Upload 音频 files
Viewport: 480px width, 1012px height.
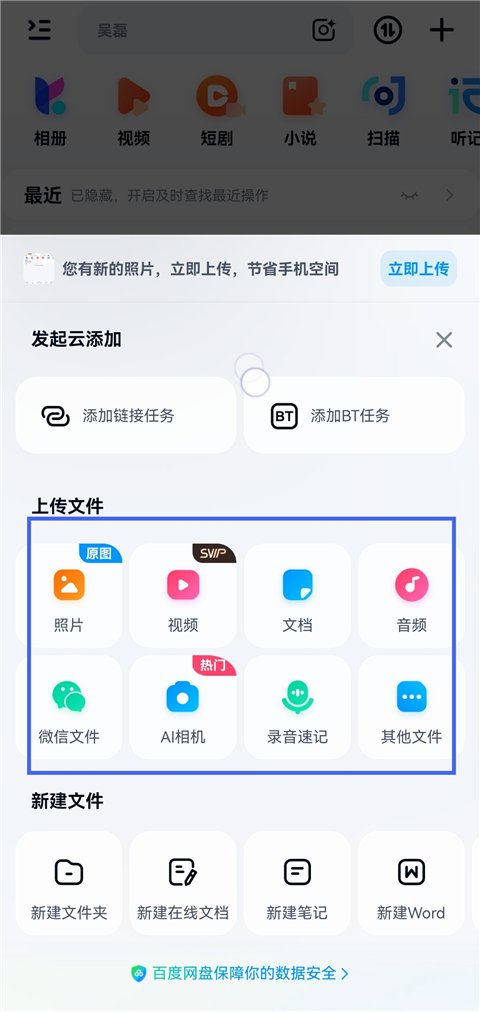pyautogui.click(x=411, y=596)
